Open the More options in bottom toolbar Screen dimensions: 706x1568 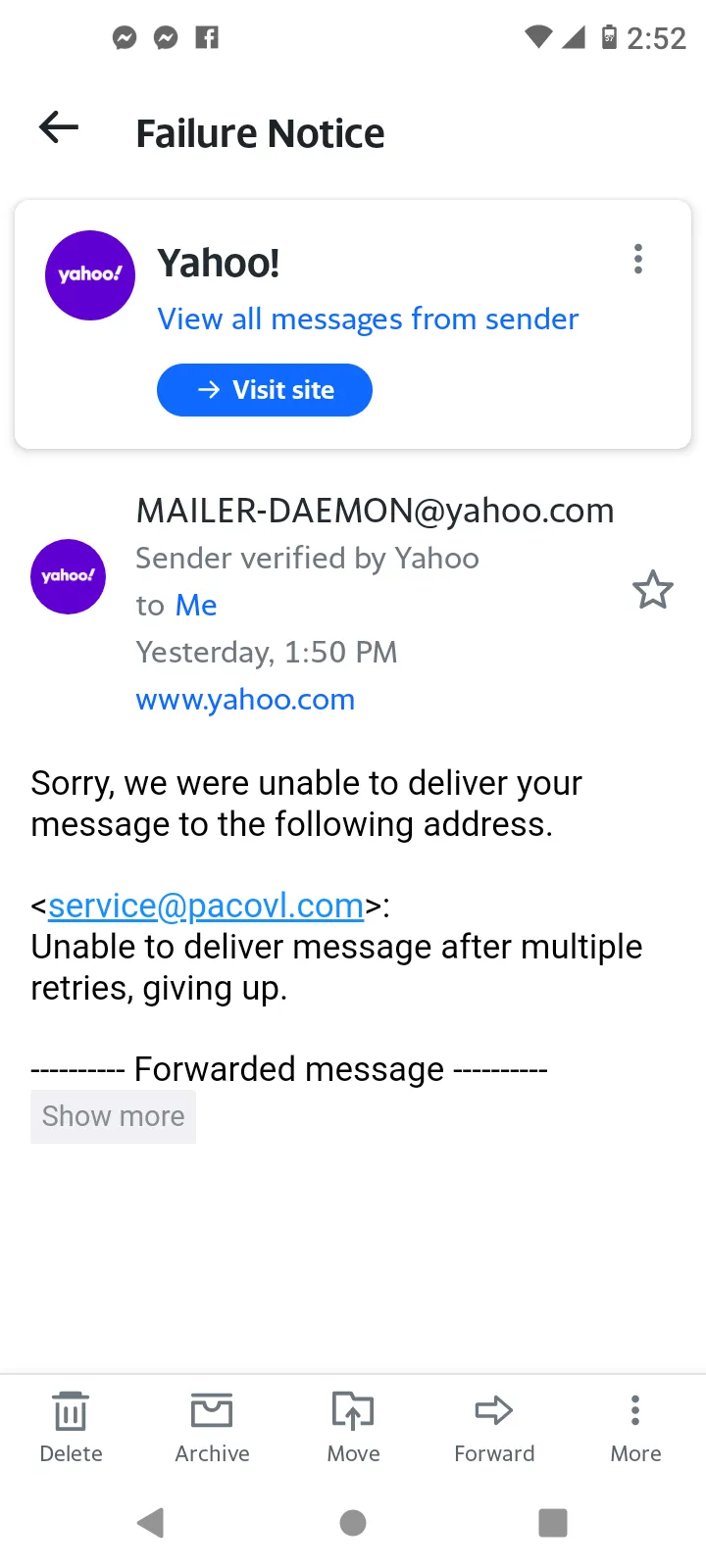coord(635,1427)
